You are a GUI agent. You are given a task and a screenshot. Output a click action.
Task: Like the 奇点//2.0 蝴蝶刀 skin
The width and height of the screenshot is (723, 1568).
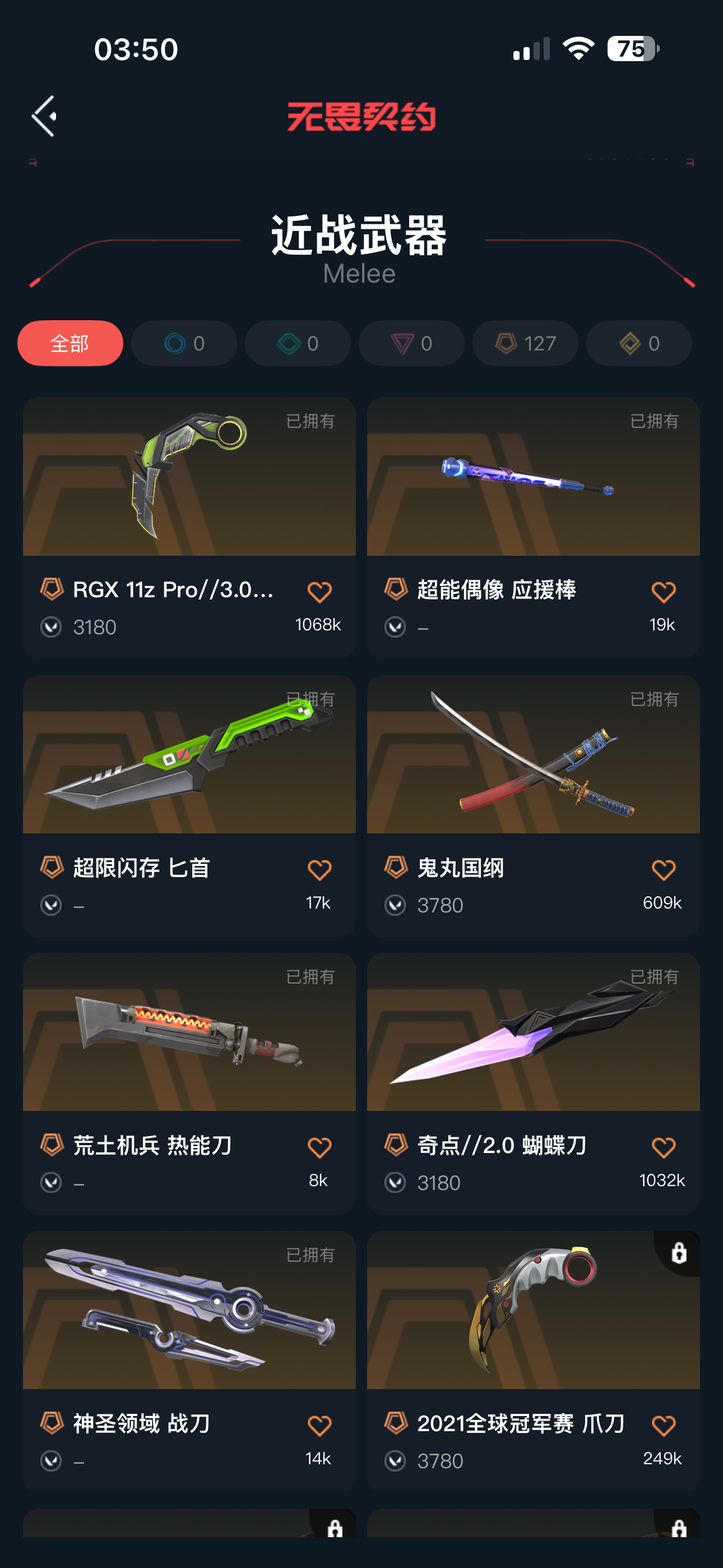(664, 1147)
